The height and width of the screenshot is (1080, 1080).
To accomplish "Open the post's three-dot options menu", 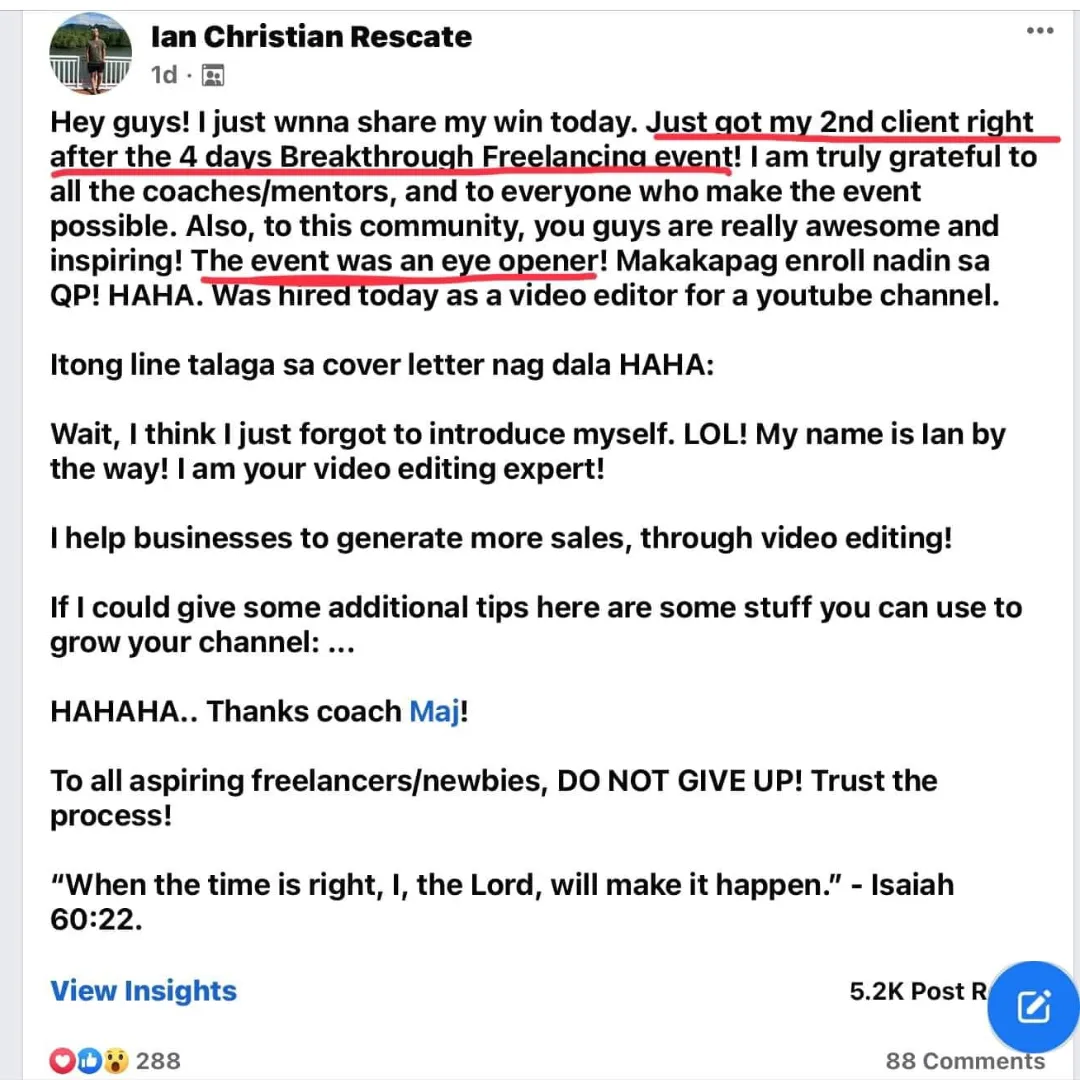I will (1039, 30).
